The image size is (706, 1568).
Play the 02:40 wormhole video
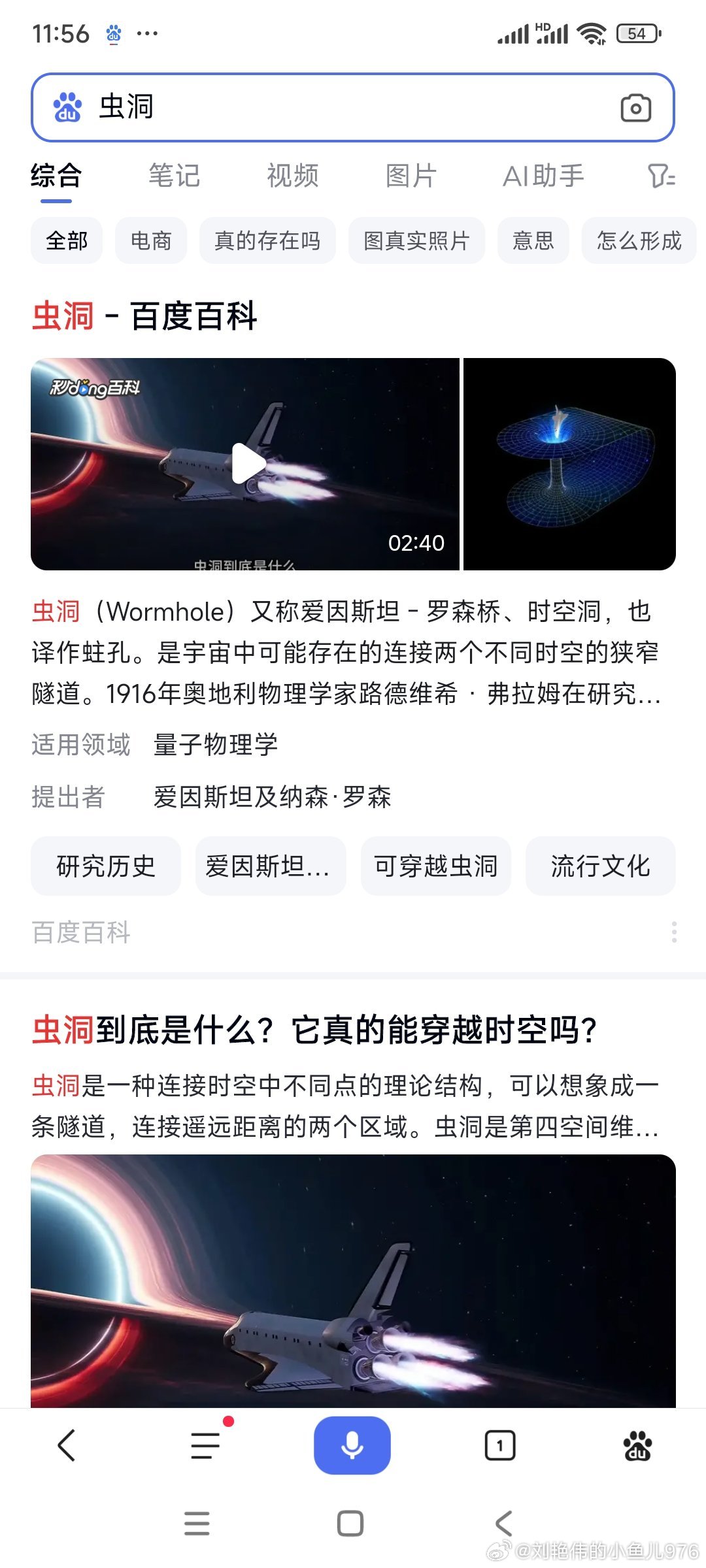(245, 464)
